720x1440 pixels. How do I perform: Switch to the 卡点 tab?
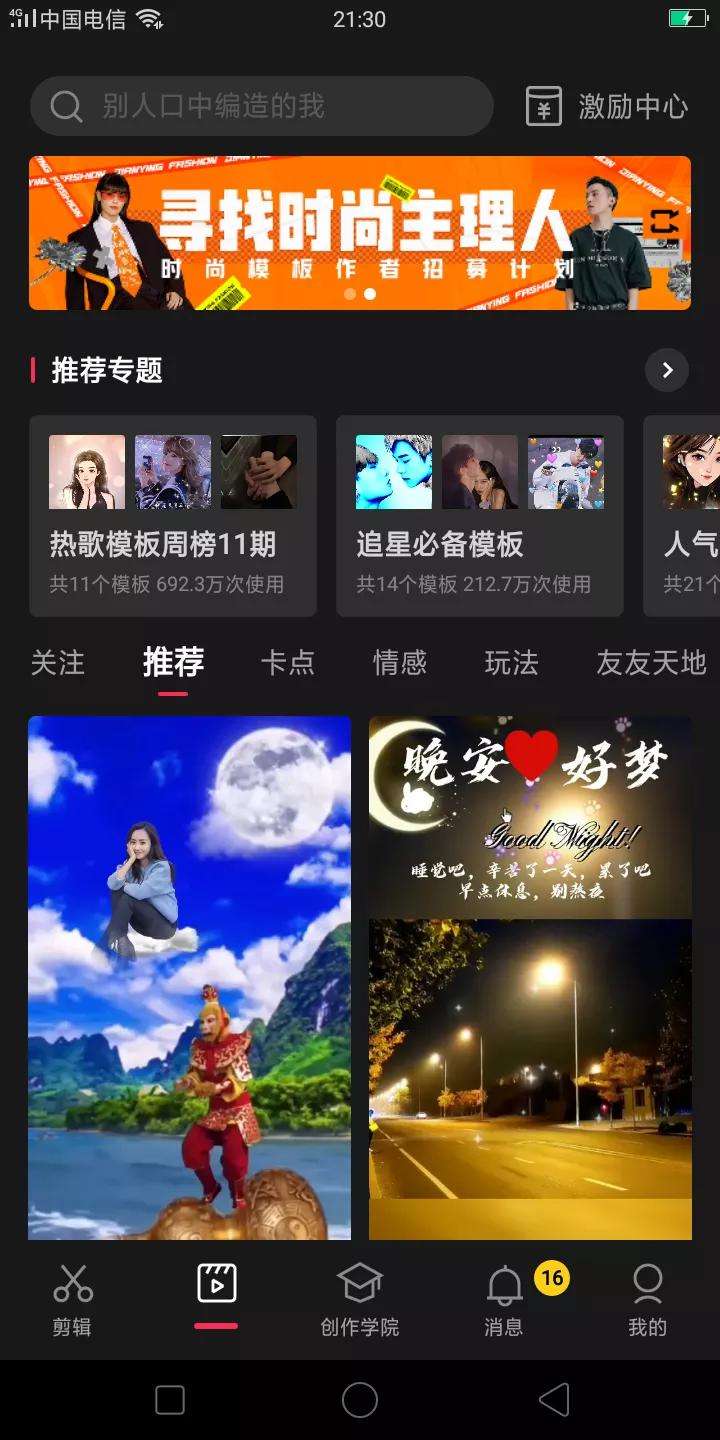(x=290, y=662)
